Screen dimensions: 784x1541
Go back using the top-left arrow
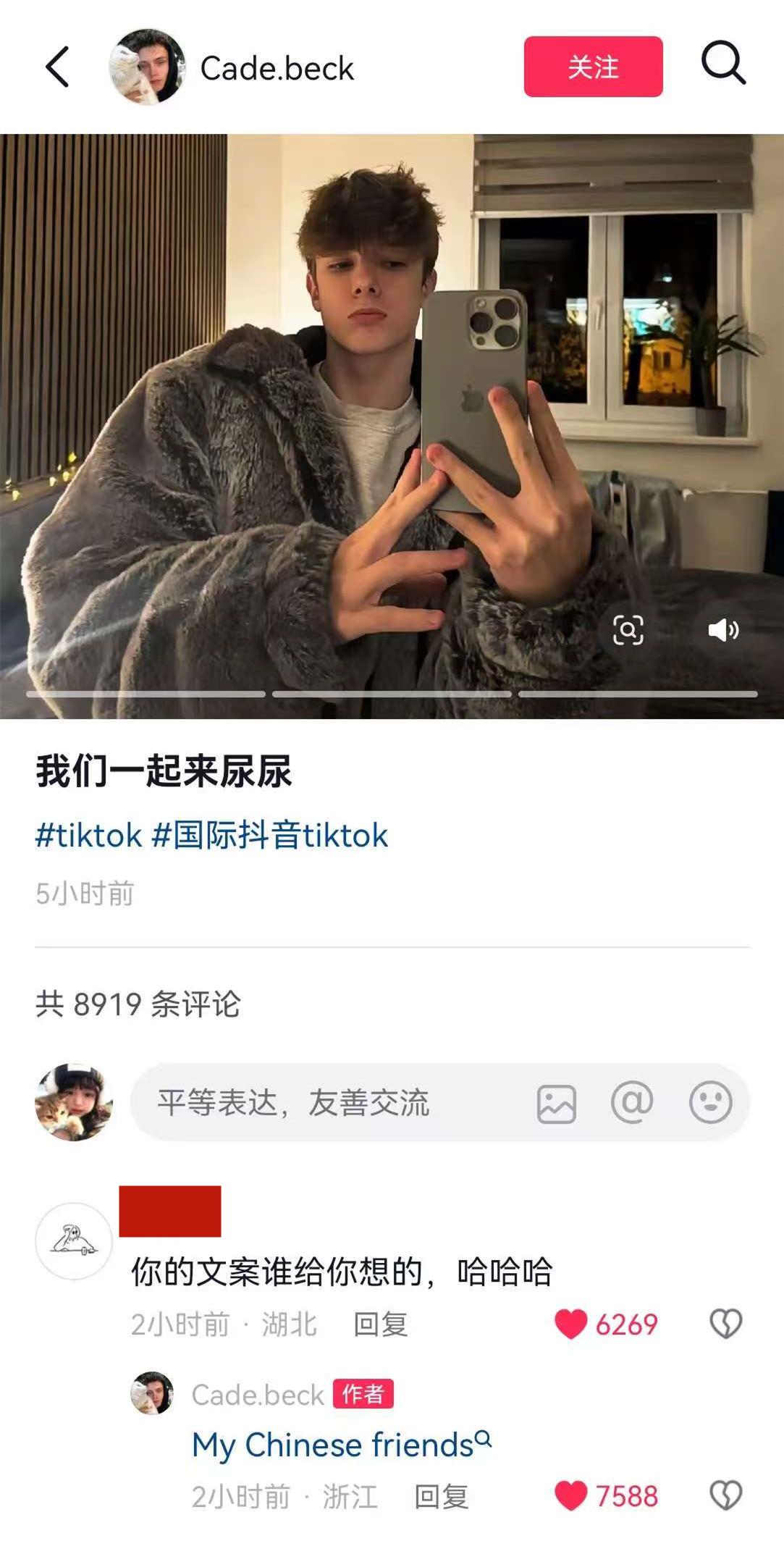(58, 67)
